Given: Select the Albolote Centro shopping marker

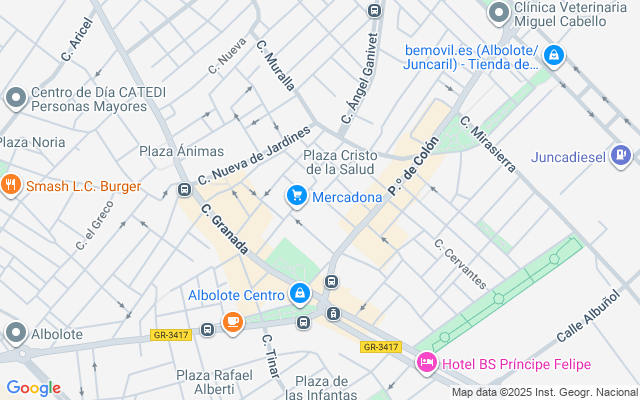Looking at the screenshot, I should [299, 293].
